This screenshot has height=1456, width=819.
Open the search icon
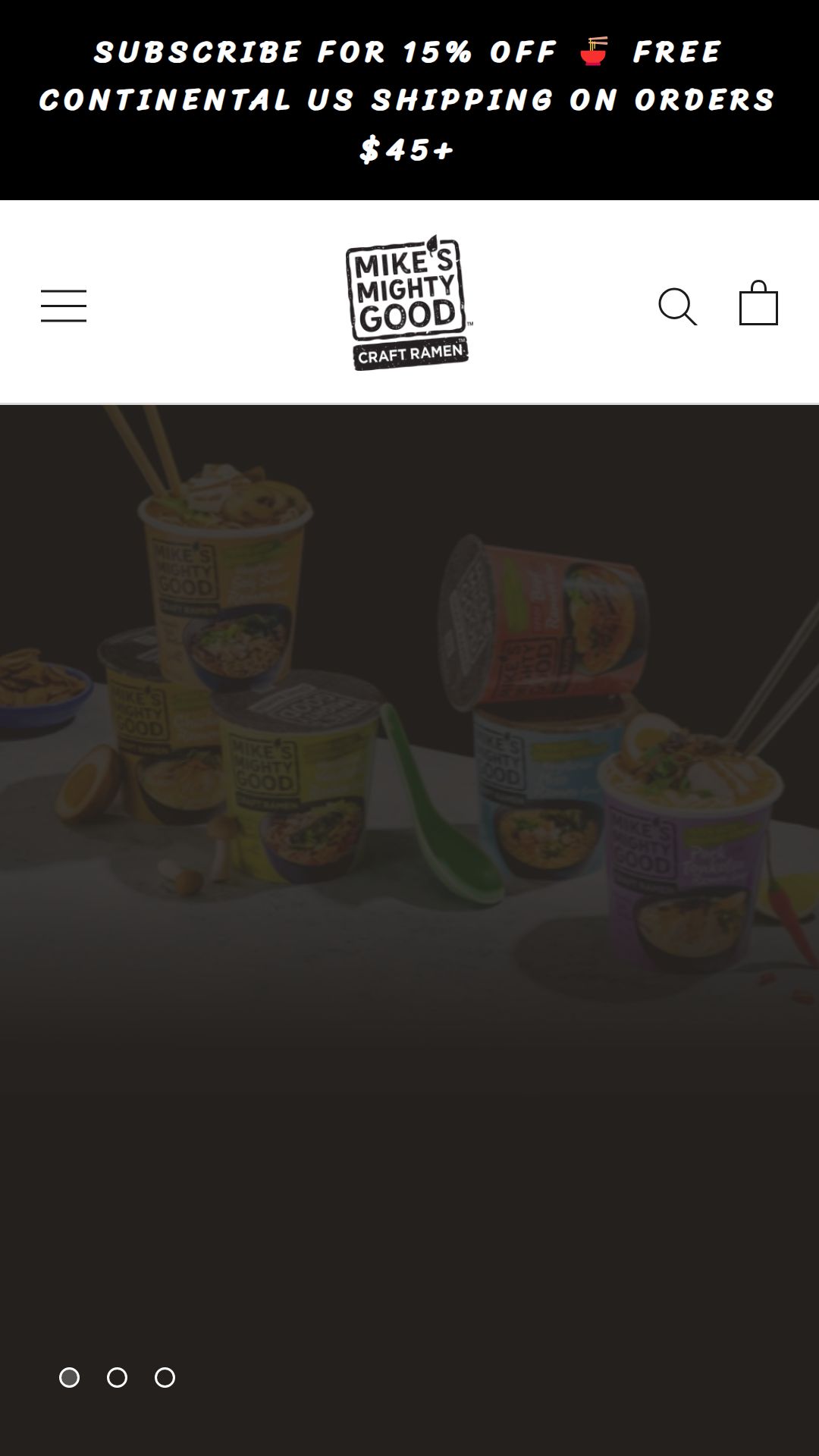[677, 306]
